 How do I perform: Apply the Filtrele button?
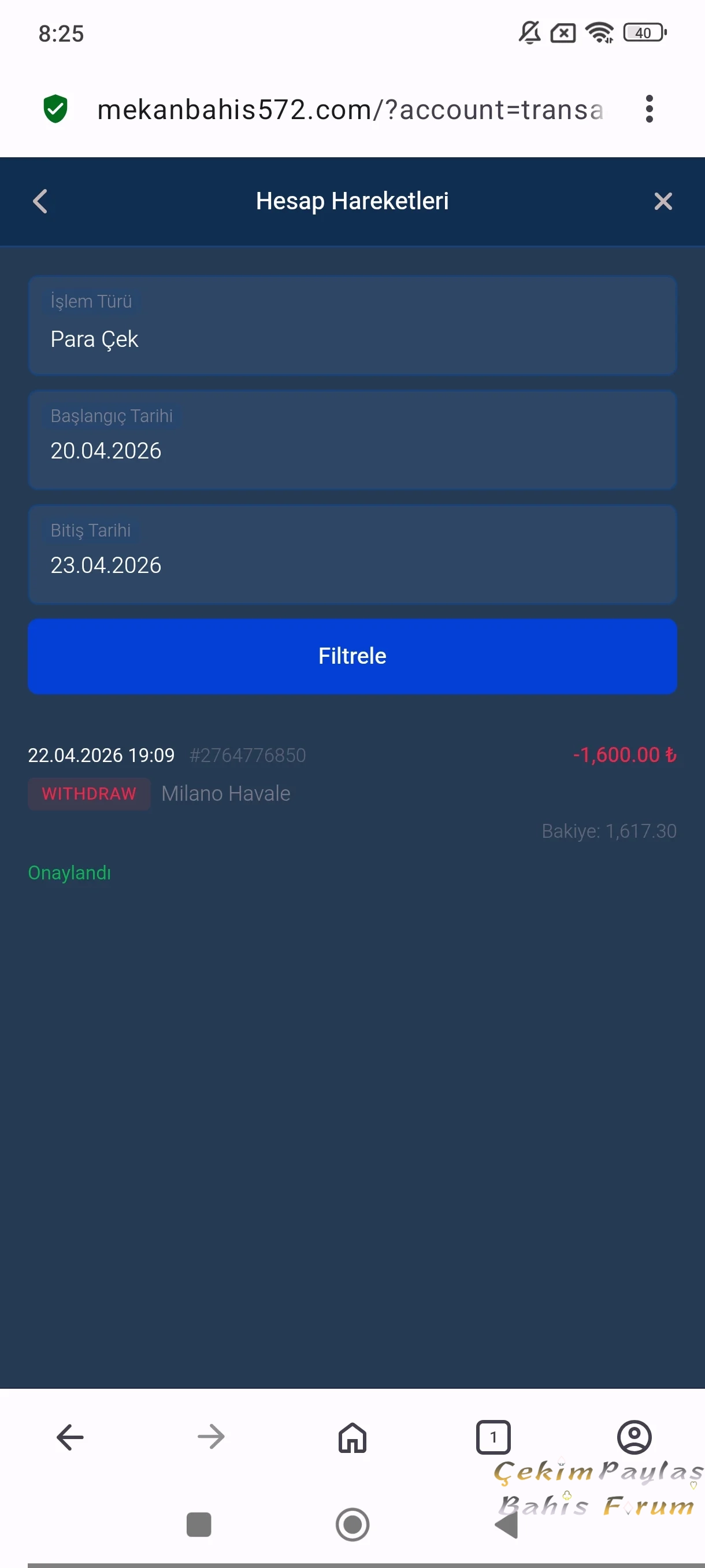pyautogui.click(x=352, y=656)
